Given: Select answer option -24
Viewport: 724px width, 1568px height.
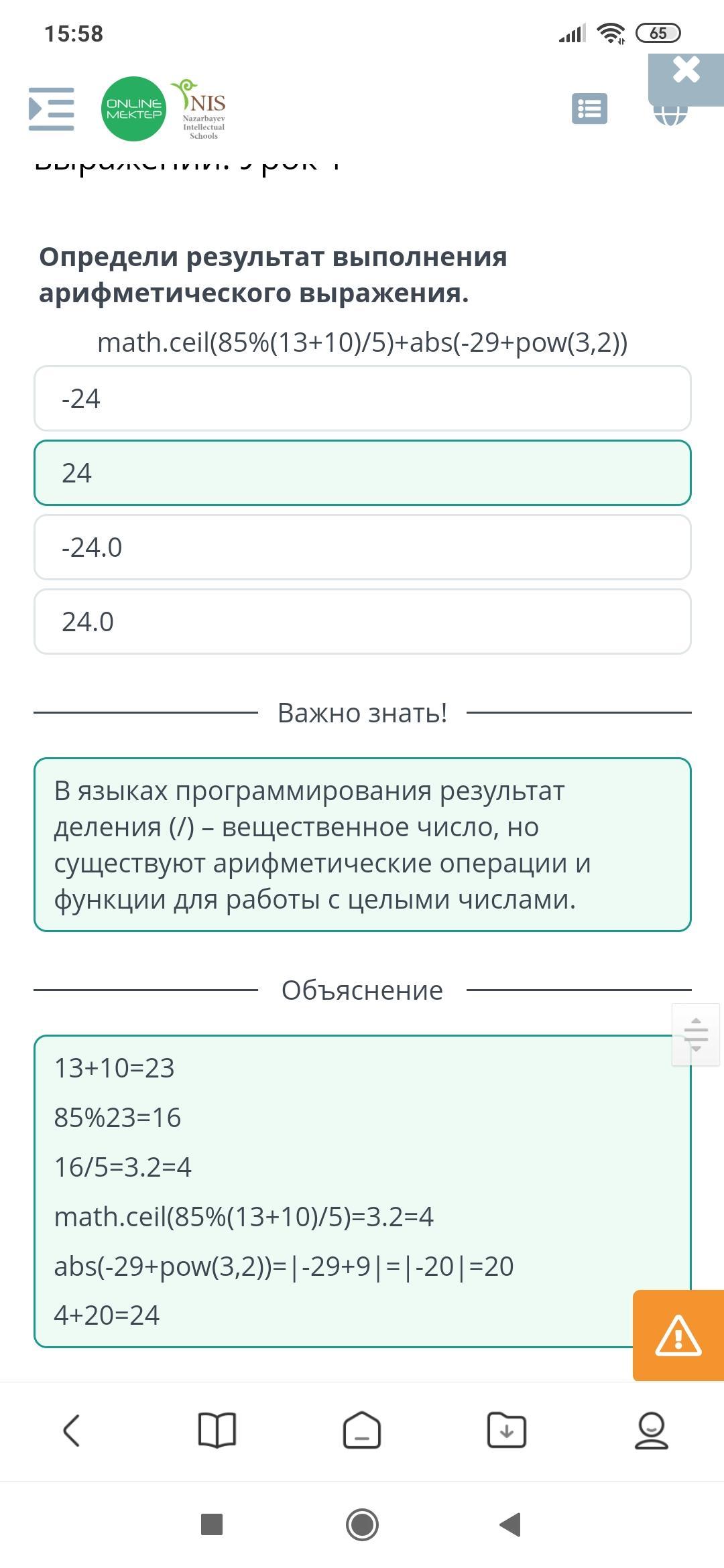Looking at the screenshot, I should pos(363,398).
